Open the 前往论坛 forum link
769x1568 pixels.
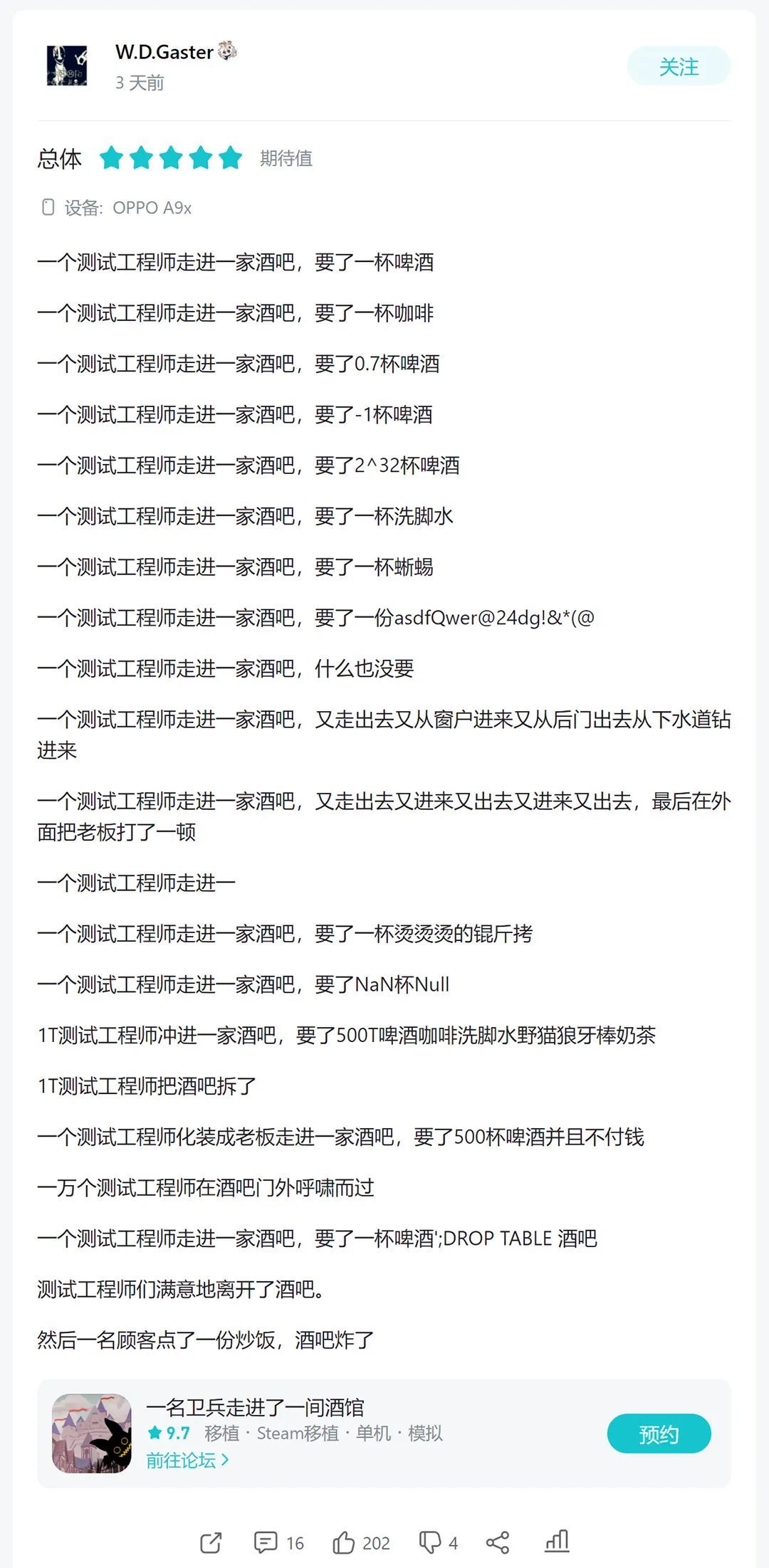[187, 1461]
